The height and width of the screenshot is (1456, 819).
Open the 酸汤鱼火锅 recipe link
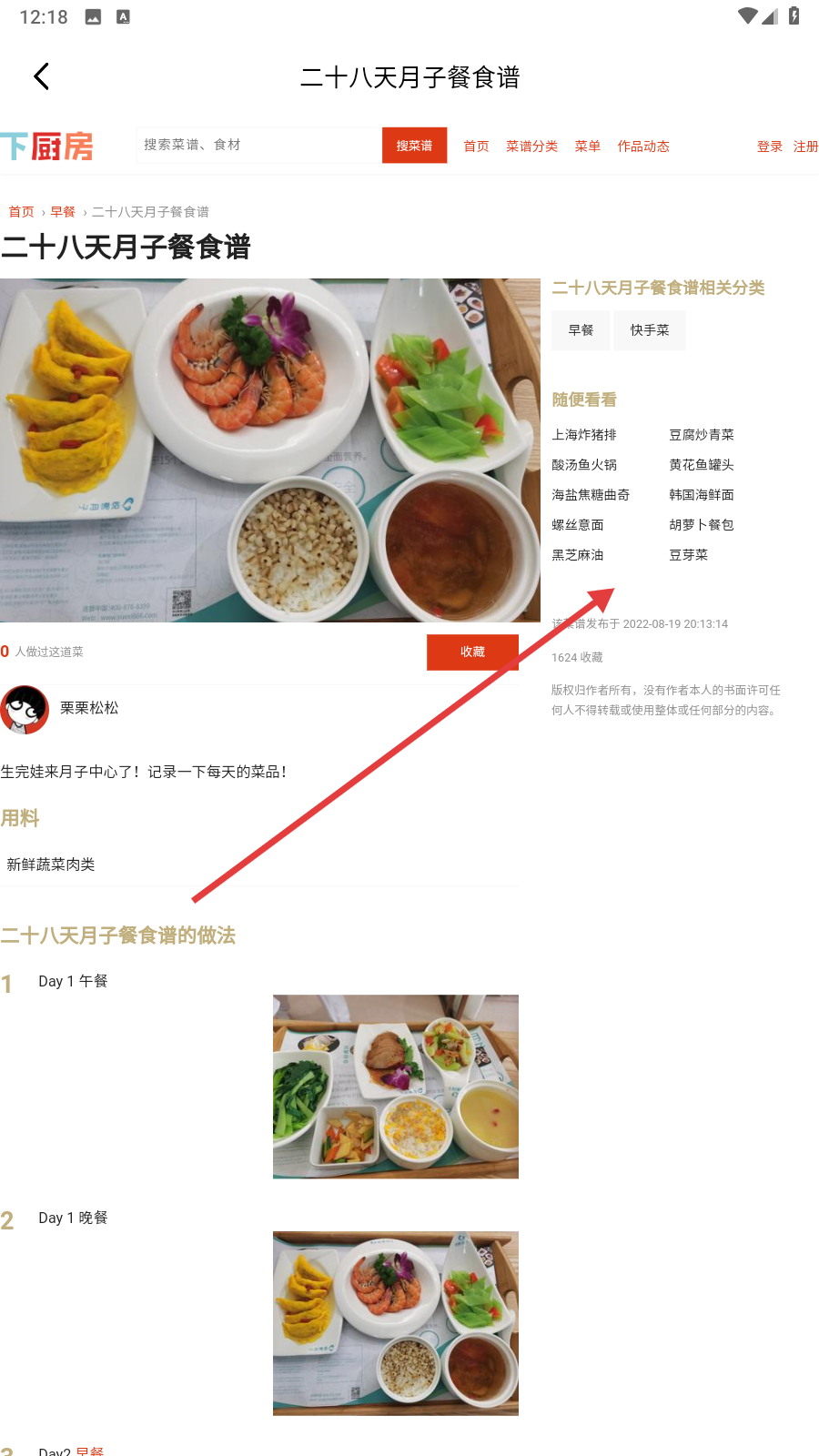pyautogui.click(x=584, y=465)
